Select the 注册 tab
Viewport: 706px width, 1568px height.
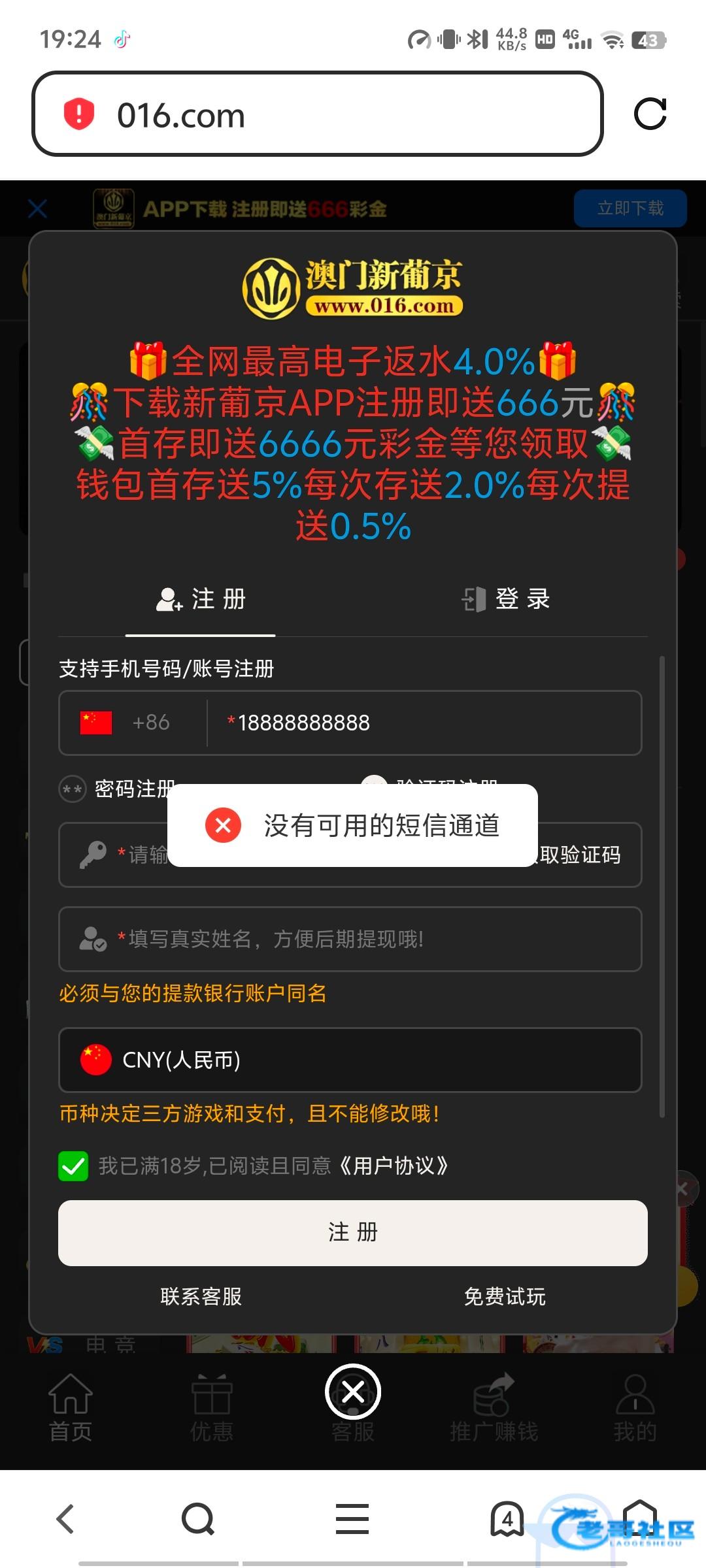pyautogui.click(x=201, y=599)
